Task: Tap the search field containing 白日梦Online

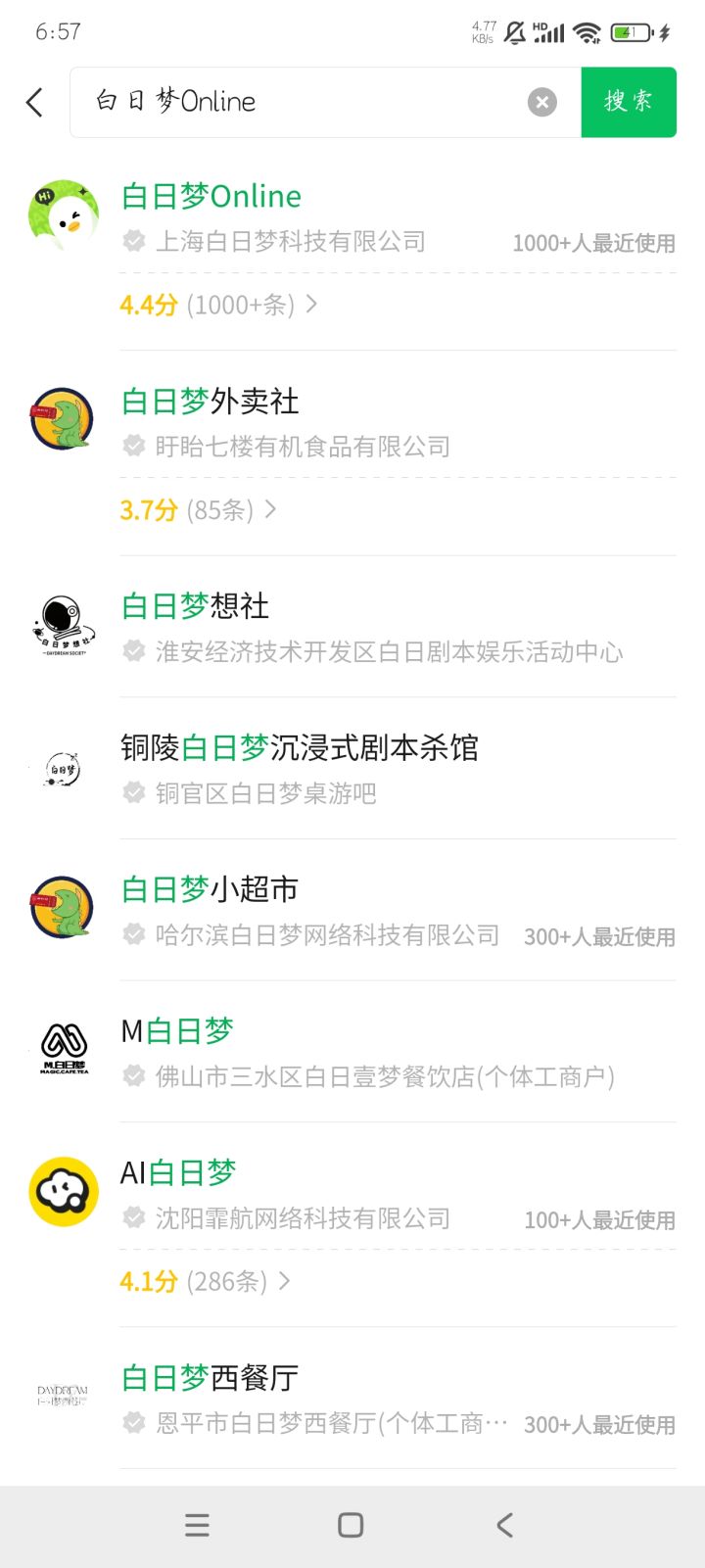Action: click(304, 102)
